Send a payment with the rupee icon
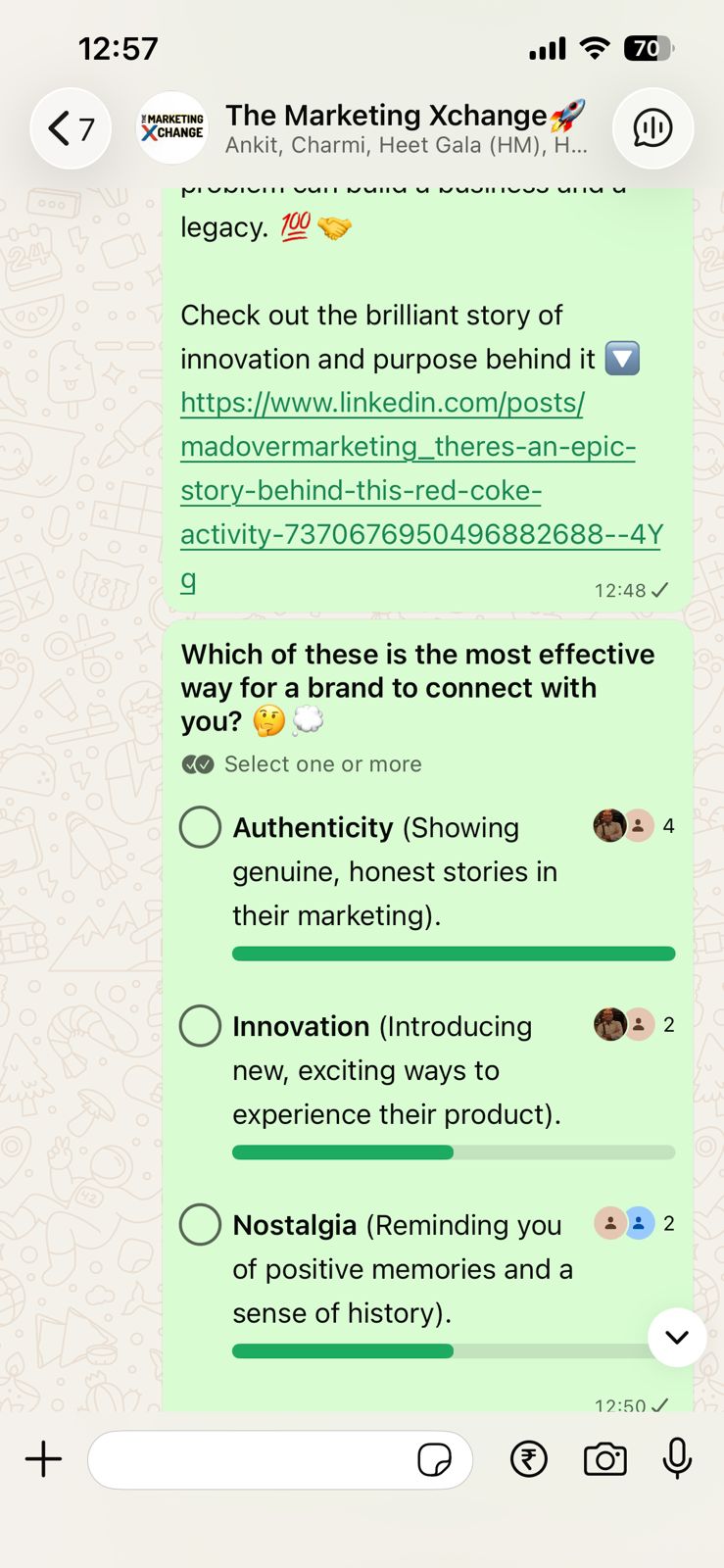This screenshot has width=724, height=1568. click(529, 1459)
